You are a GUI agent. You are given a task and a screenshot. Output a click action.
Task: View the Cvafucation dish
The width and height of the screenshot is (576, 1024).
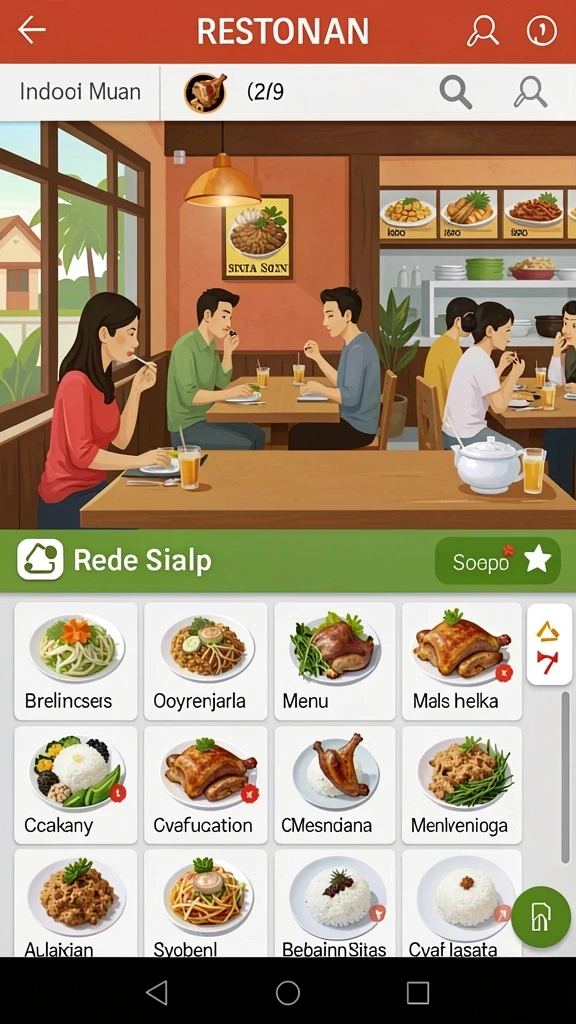[x=206, y=784]
